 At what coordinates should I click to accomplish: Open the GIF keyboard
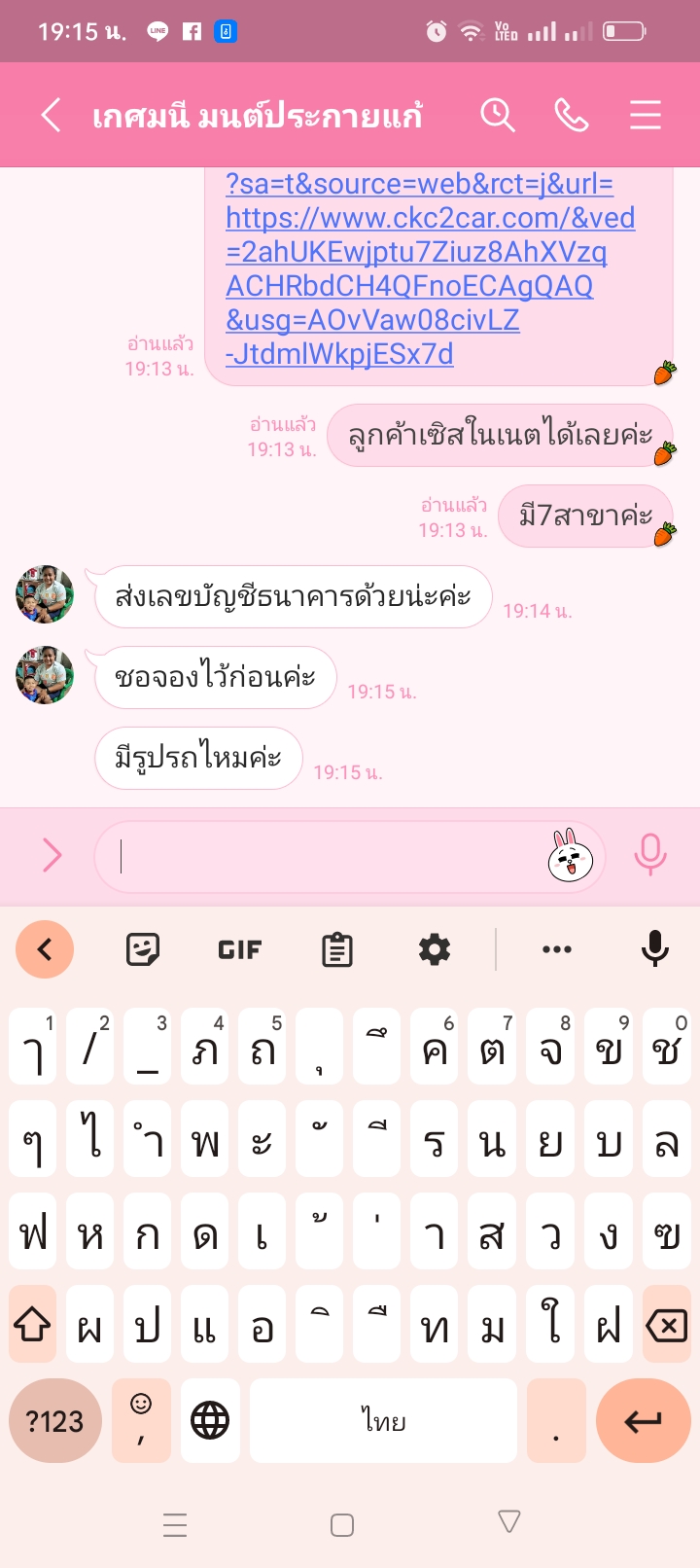[x=239, y=949]
